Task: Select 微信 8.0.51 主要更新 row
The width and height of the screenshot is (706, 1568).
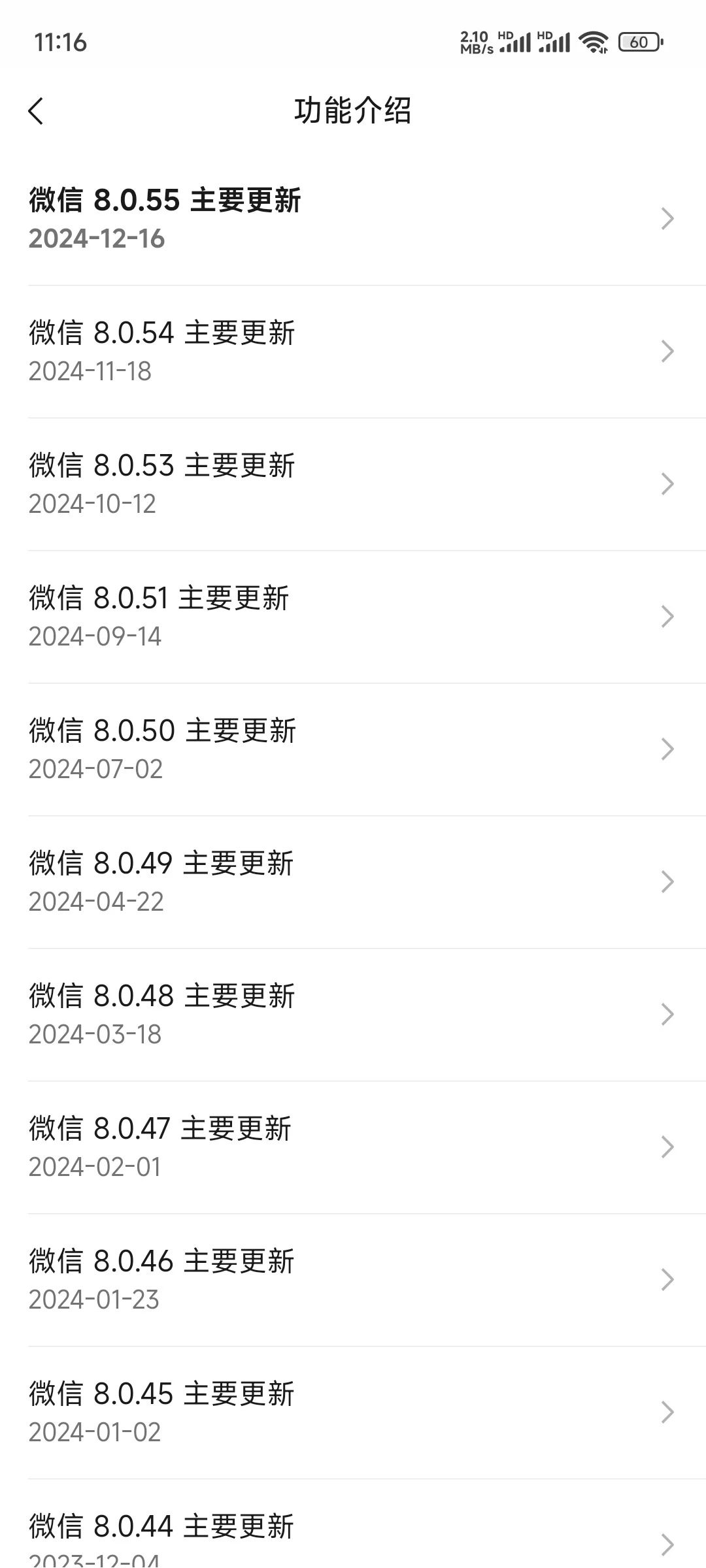Action: [353, 617]
